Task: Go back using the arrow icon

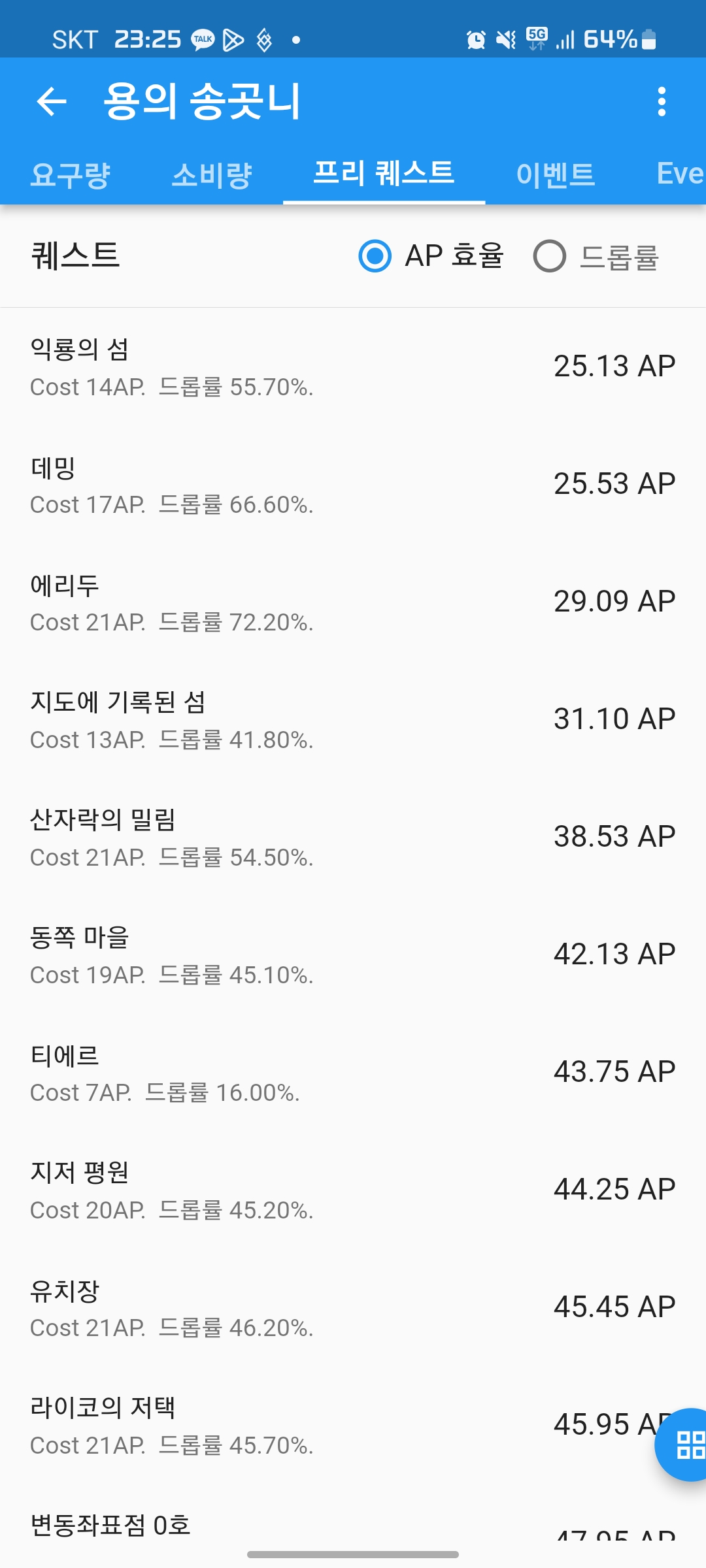Action: pos(52,101)
